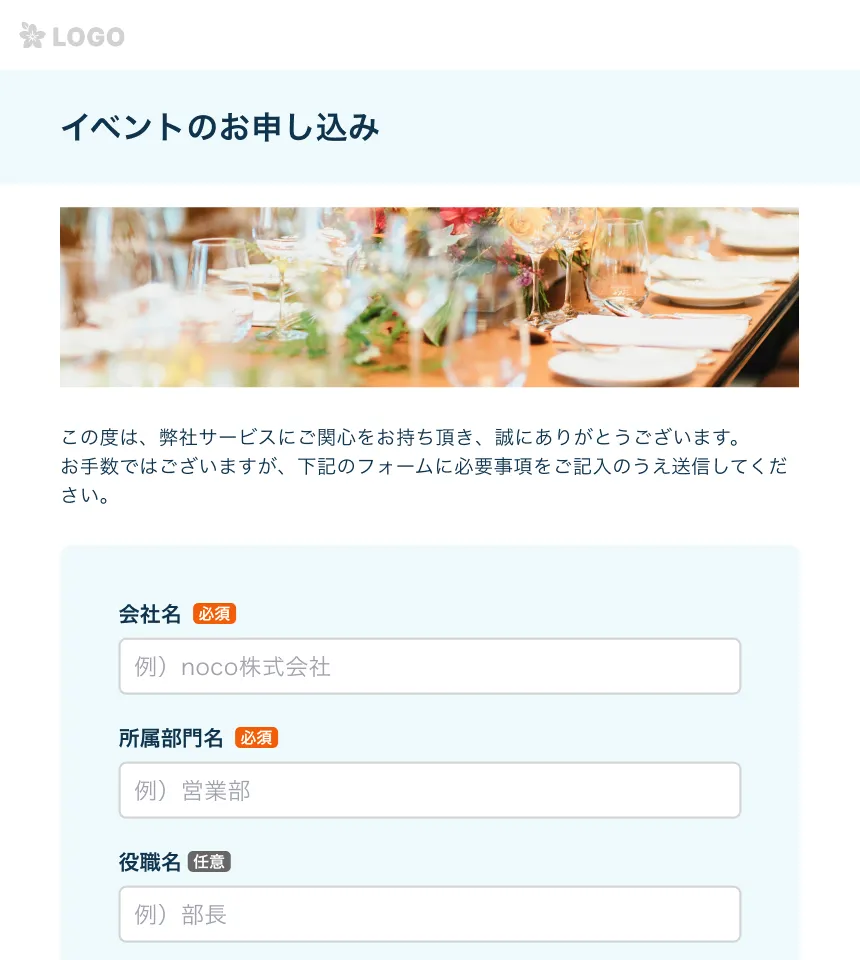
Task: Select the 役職名 job title field
Action: tap(429, 914)
